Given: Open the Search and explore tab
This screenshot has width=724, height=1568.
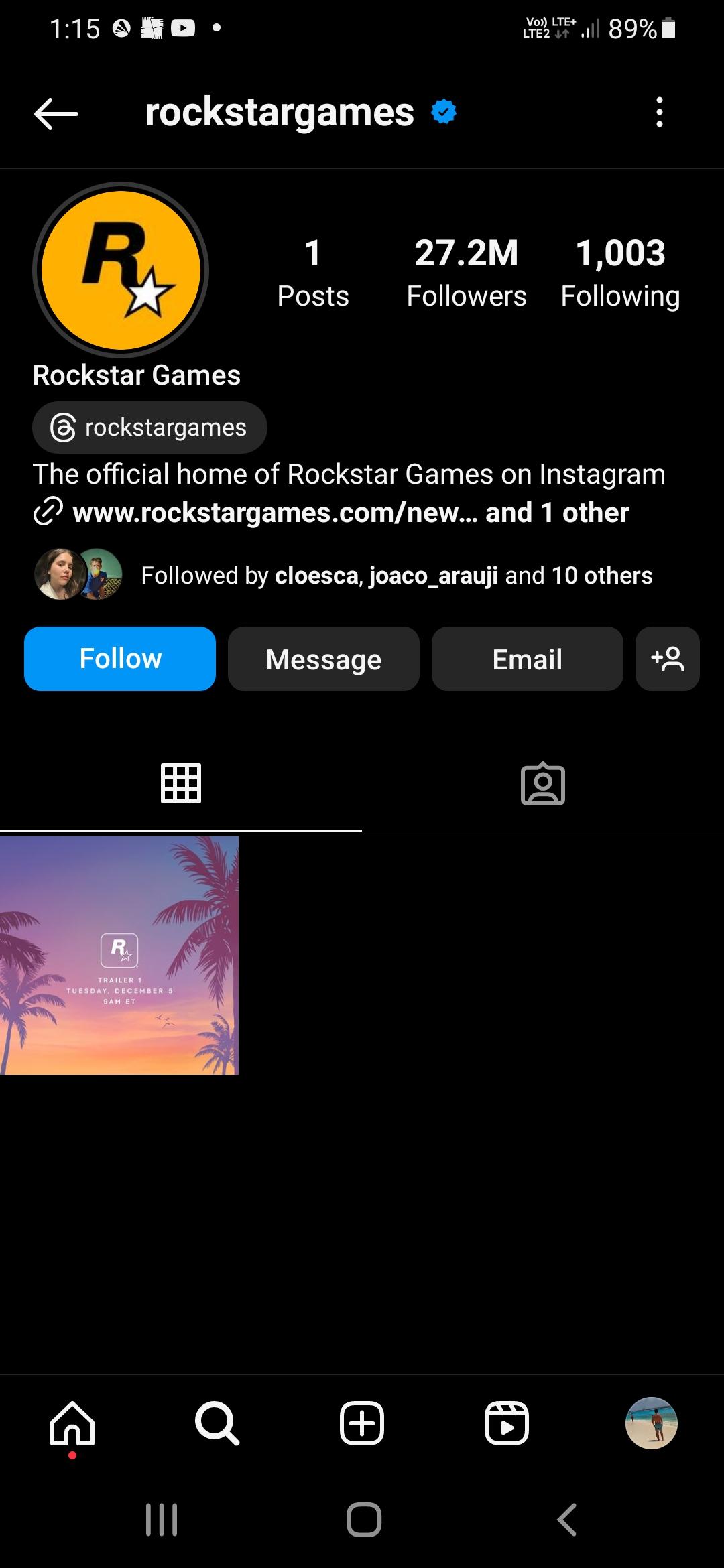Looking at the screenshot, I should tap(217, 1423).
